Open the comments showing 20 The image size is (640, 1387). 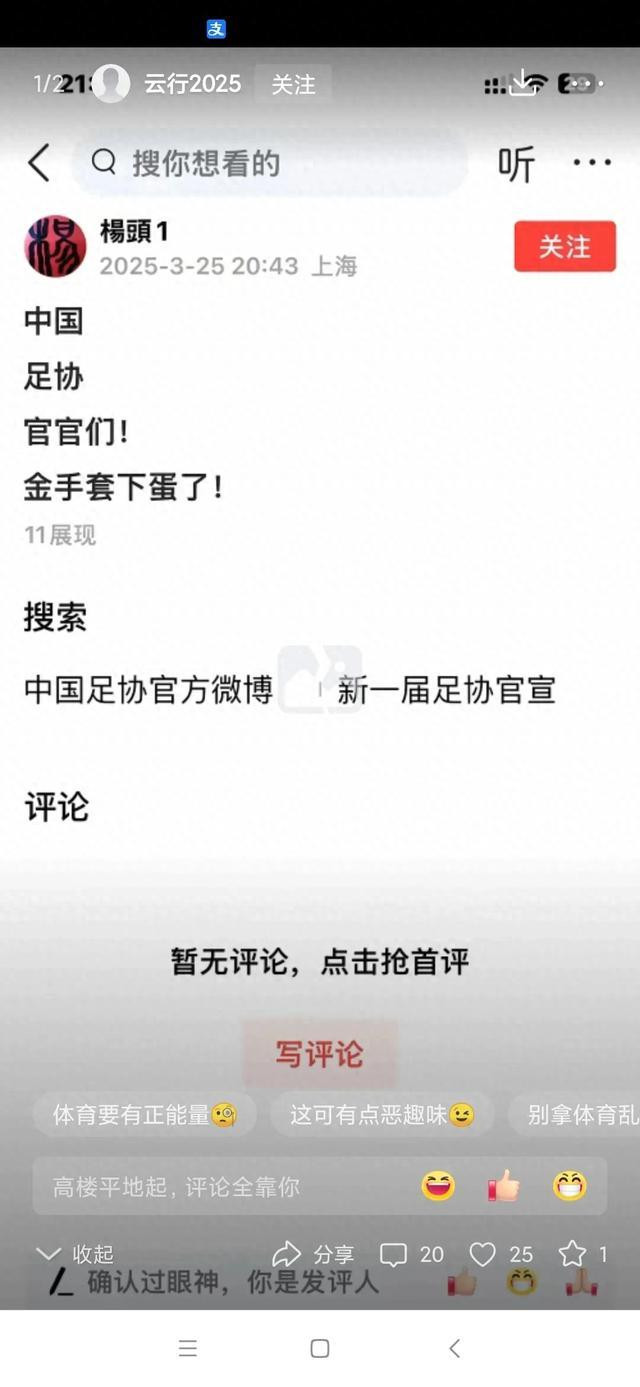point(412,1254)
